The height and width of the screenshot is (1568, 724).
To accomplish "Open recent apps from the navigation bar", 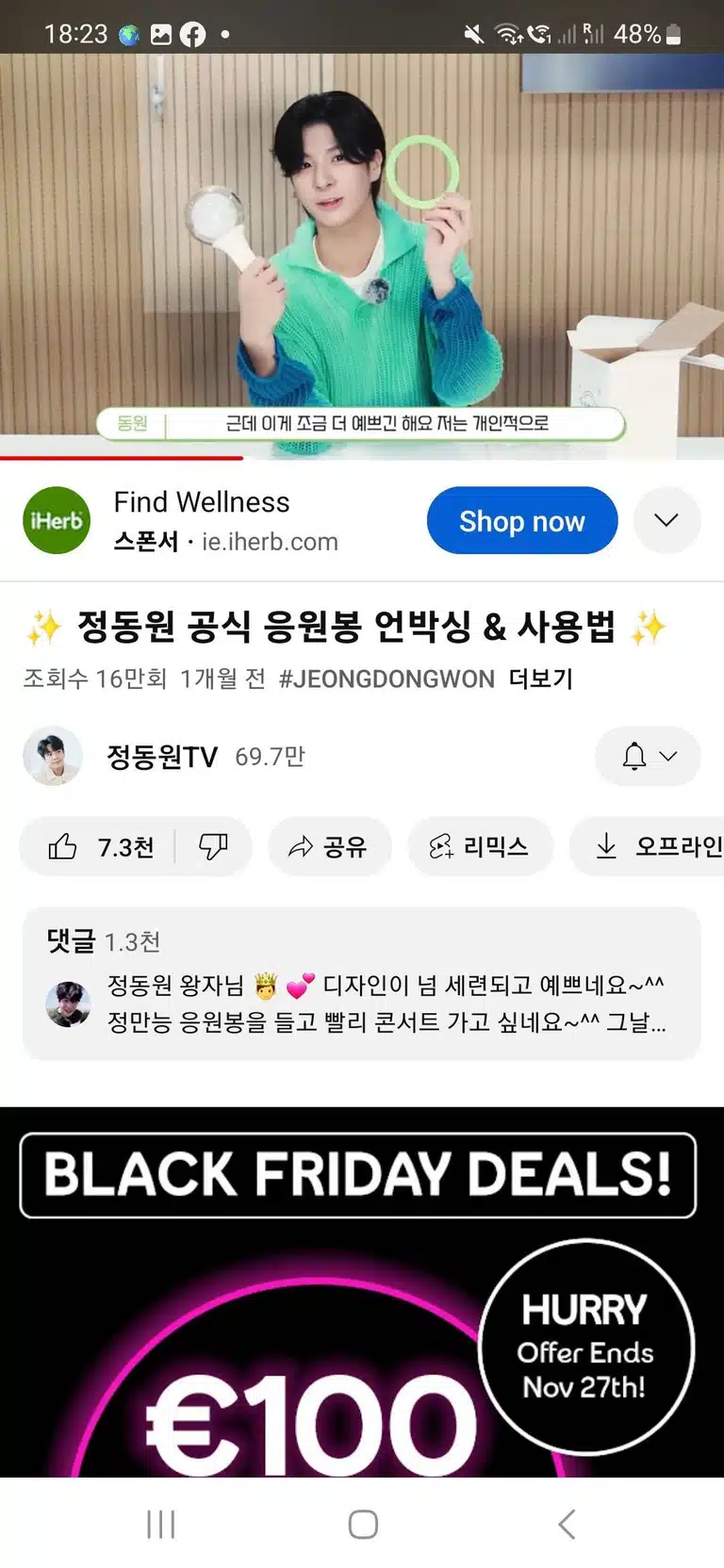I will pos(161,1524).
